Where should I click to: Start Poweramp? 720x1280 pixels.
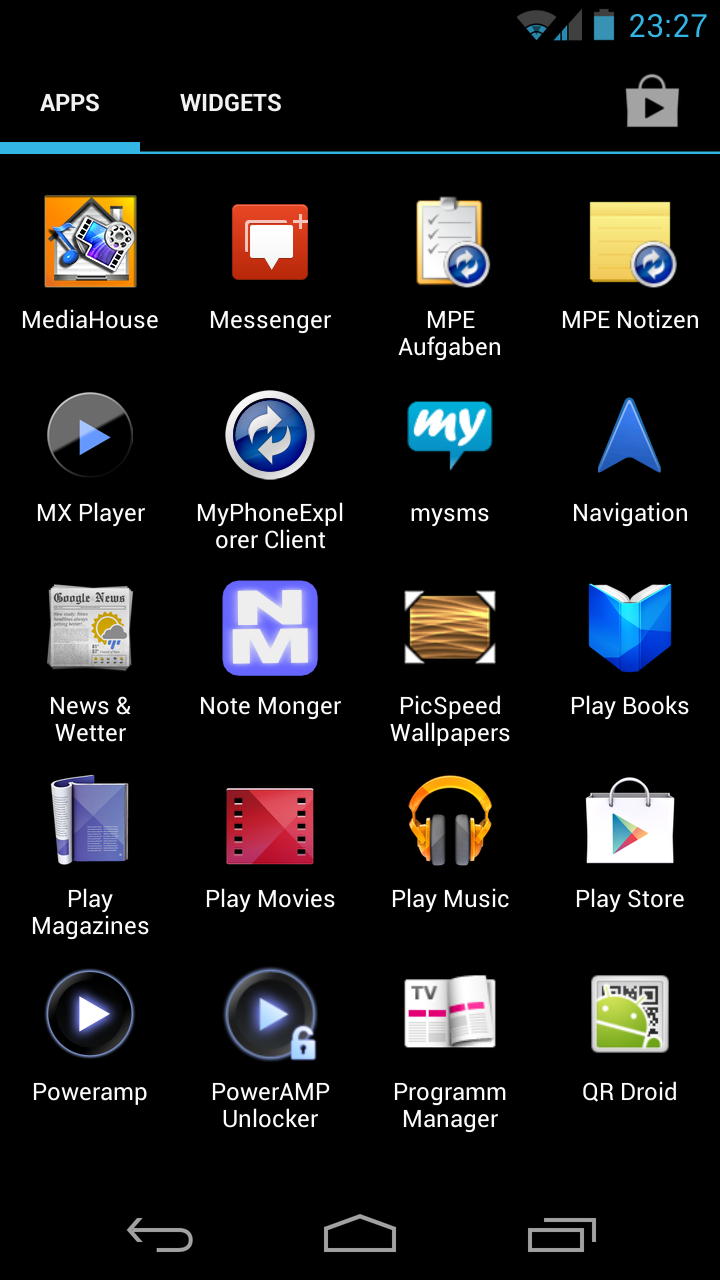pyautogui.click(x=90, y=1014)
